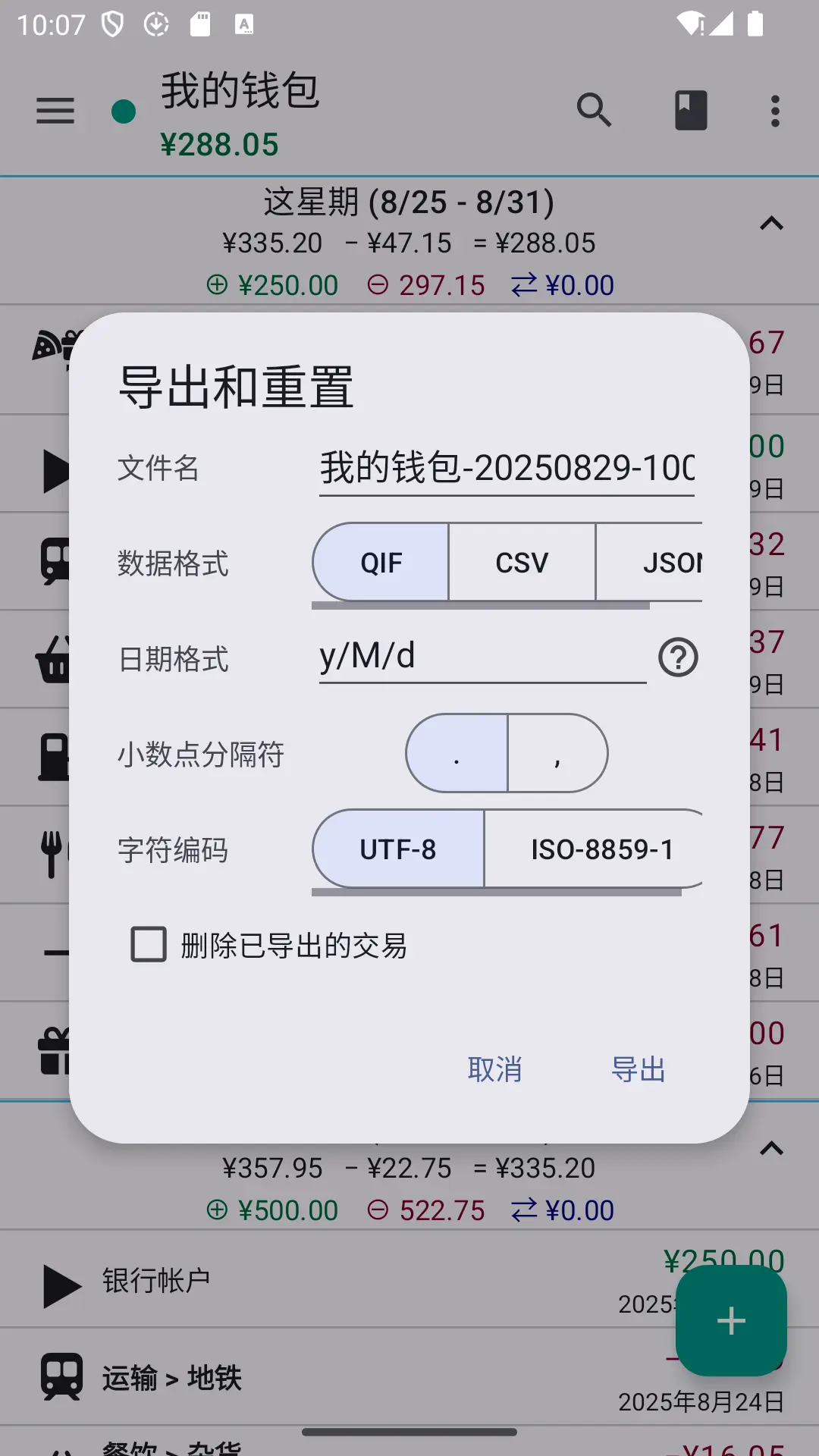Select CSV data format
Viewport: 819px width, 1456px height.
[522, 563]
